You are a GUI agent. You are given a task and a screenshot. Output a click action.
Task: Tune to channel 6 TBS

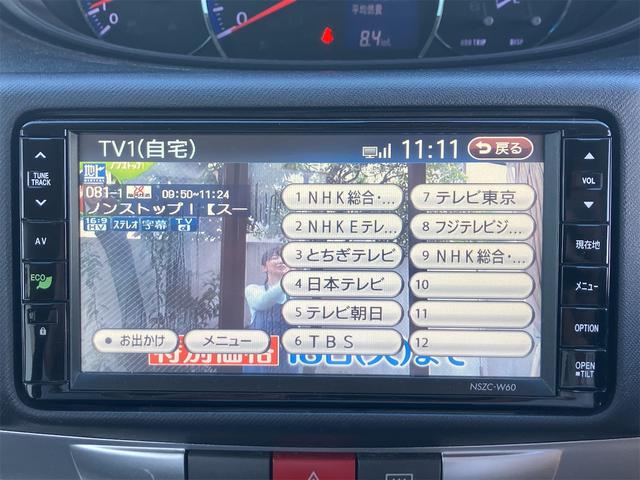coord(342,342)
